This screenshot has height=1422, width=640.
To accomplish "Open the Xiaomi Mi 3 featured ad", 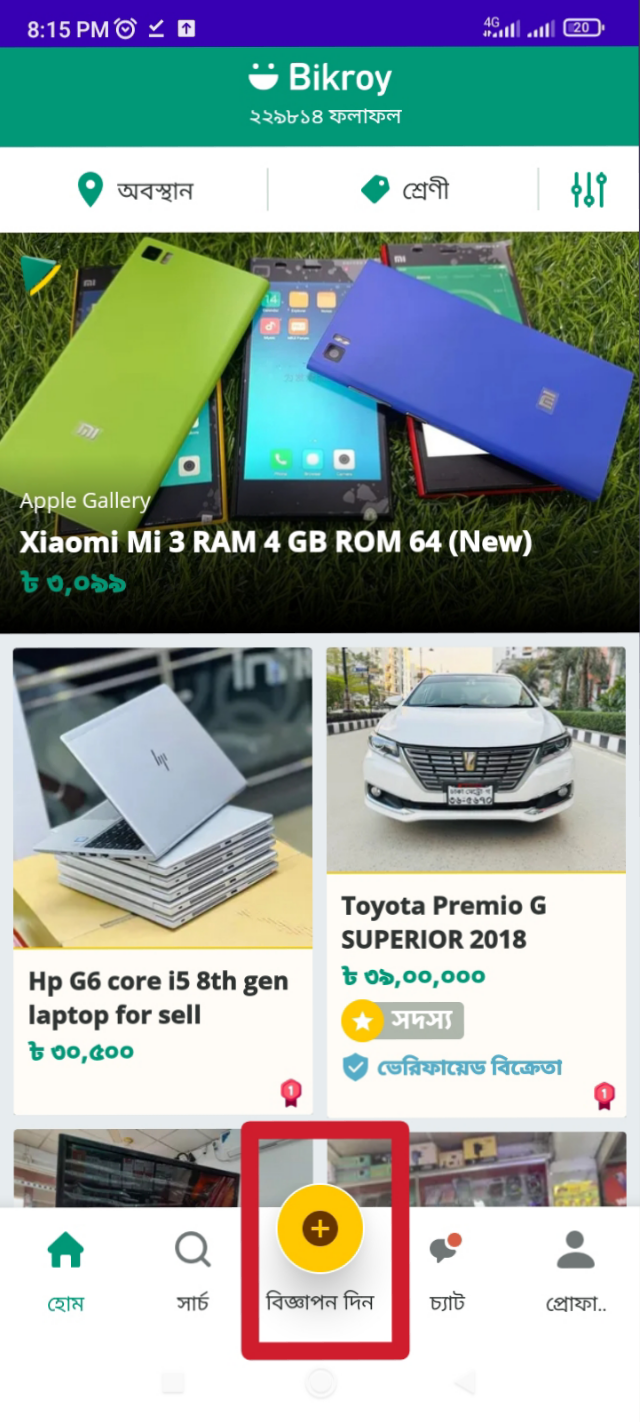I will coord(320,430).
